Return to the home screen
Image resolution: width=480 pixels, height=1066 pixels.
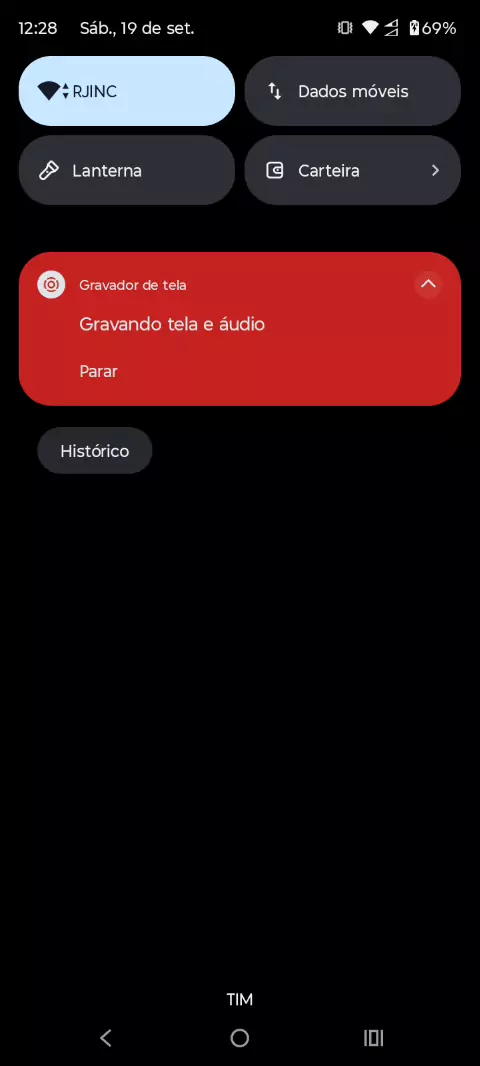239,1037
